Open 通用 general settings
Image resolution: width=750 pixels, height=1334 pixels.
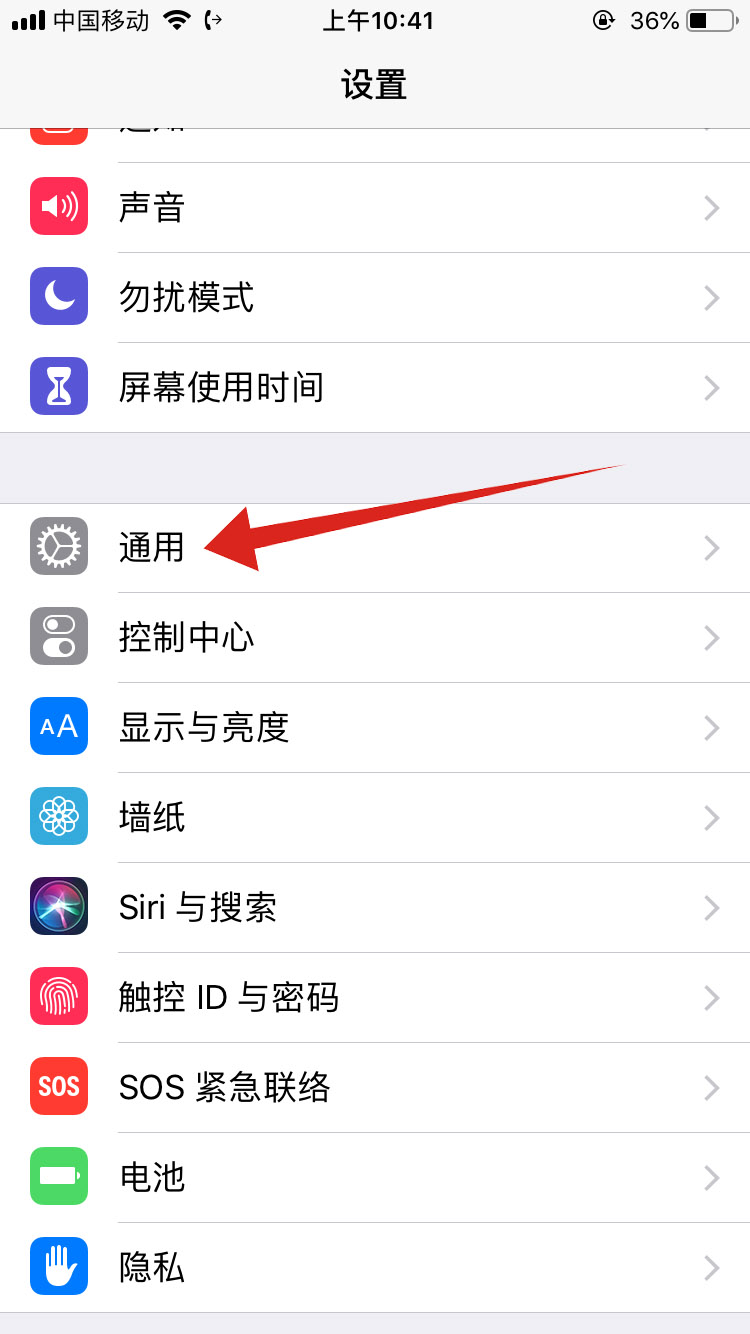[x=375, y=548]
